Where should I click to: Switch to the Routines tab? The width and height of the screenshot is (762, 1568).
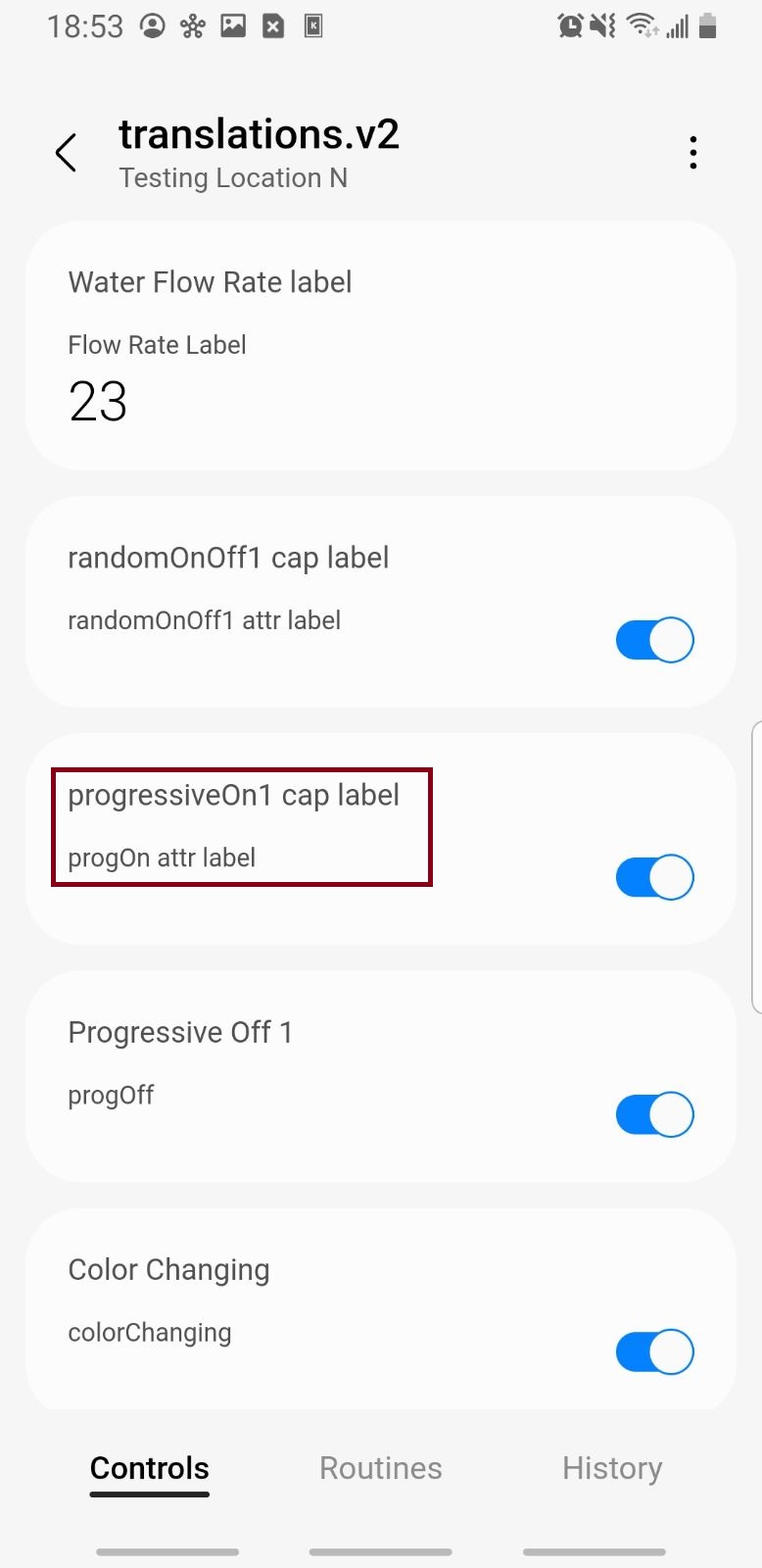[x=380, y=1468]
